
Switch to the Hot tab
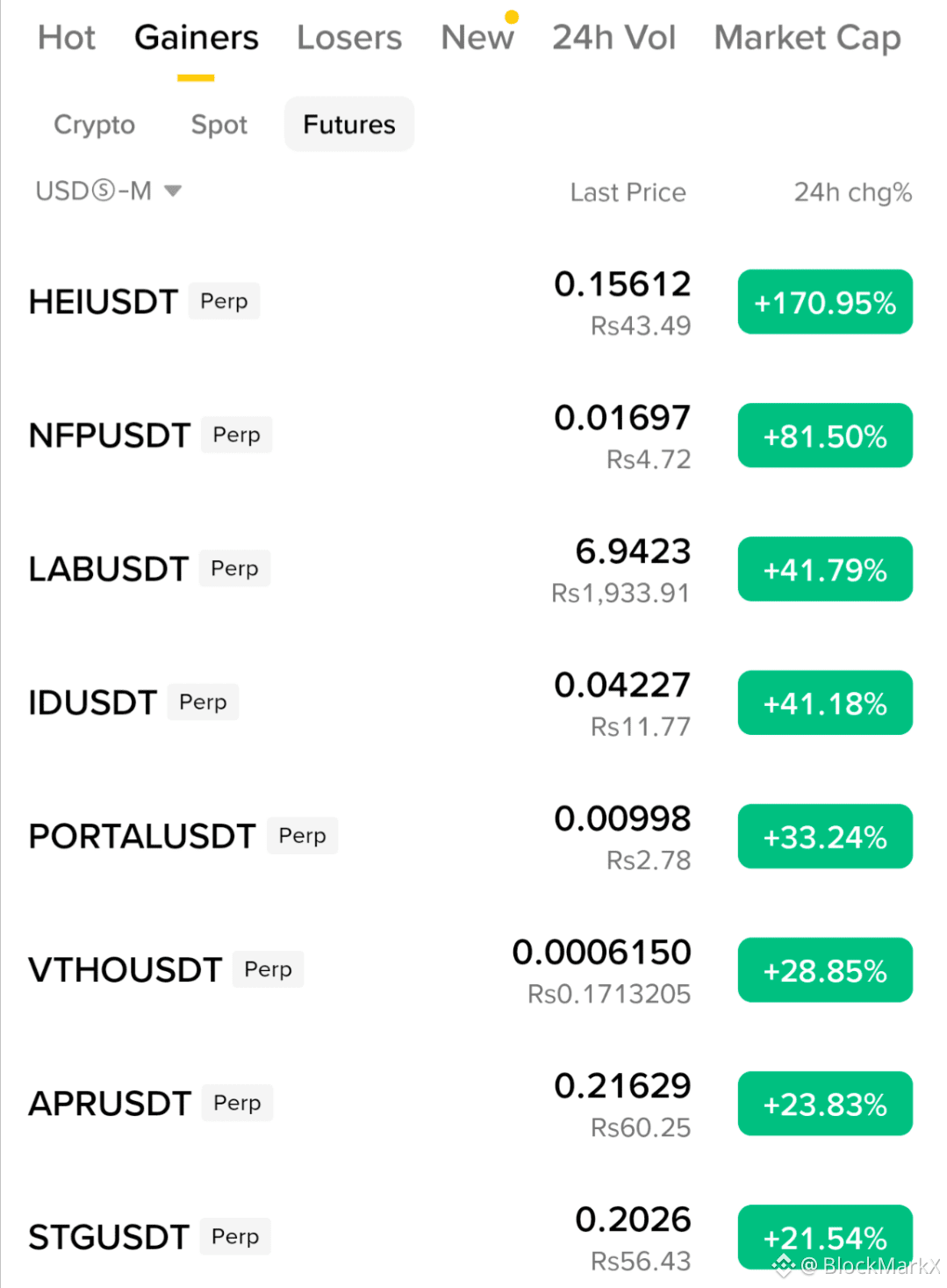(x=67, y=38)
